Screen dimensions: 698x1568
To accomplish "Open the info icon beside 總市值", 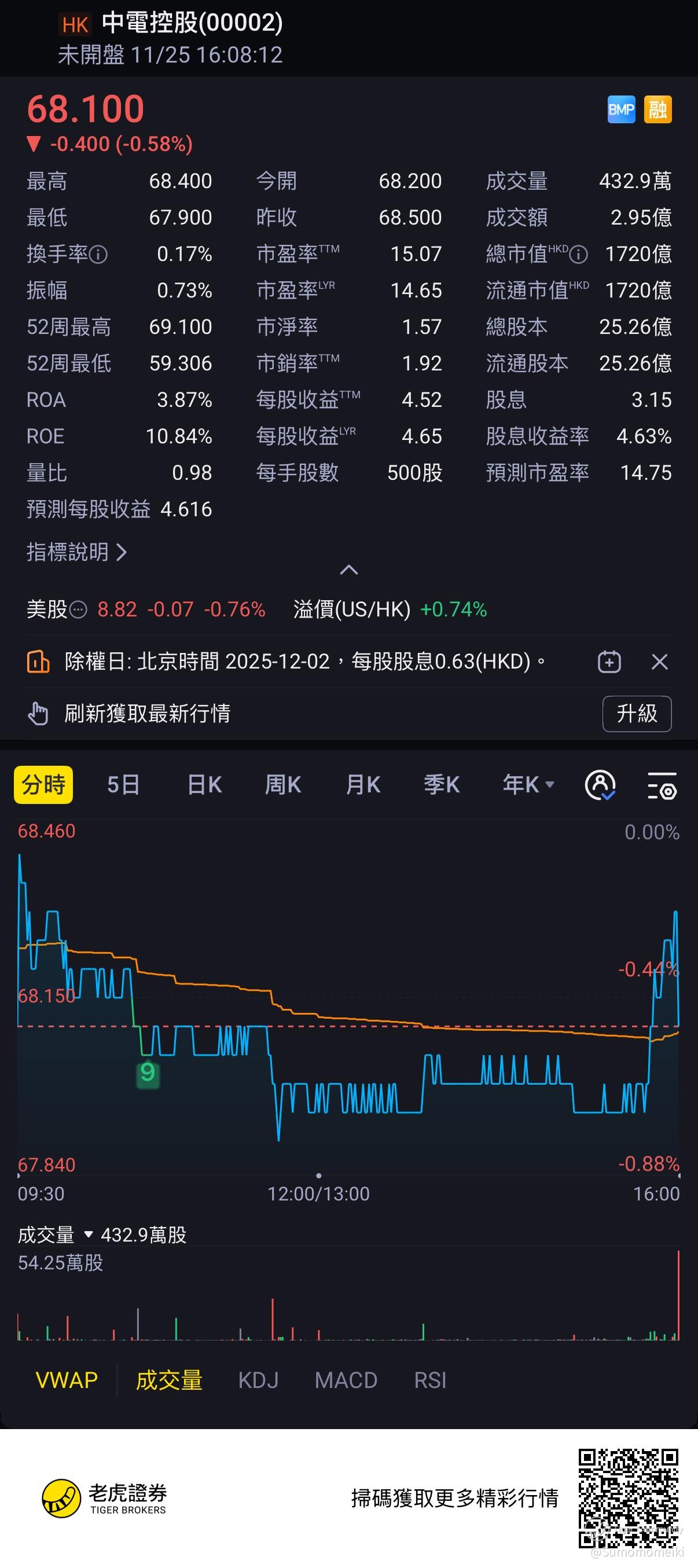I will click(579, 255).
